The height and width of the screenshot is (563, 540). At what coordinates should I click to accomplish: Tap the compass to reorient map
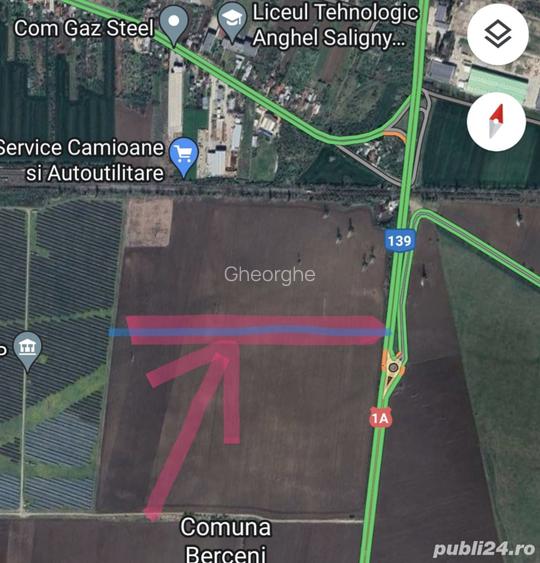pyautogui.click(x=497, y=122)
